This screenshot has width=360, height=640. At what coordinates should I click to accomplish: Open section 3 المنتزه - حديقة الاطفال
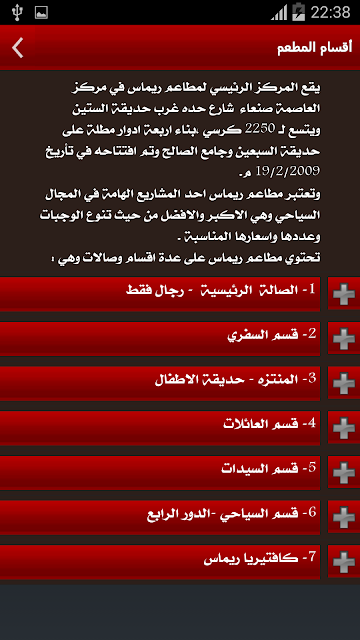[160, 383]
